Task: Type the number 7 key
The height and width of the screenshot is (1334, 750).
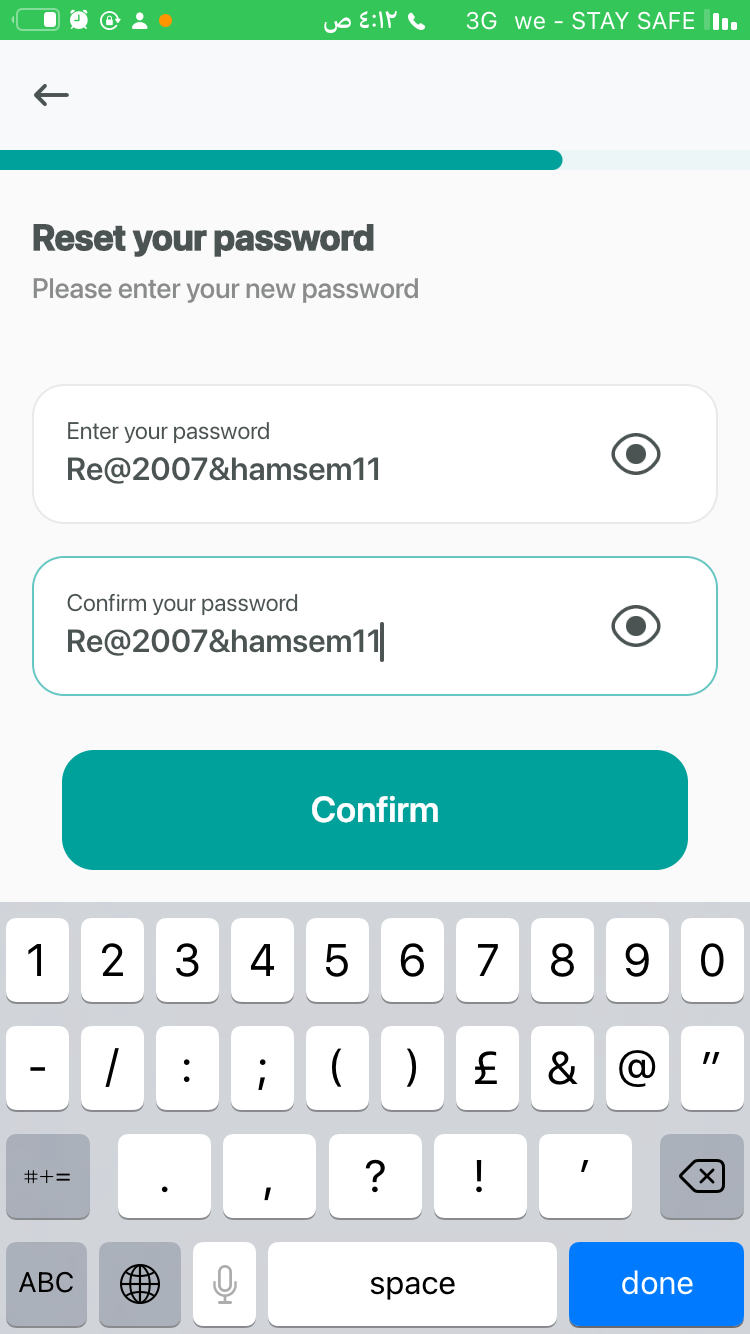Action: (x=487, y=961)
